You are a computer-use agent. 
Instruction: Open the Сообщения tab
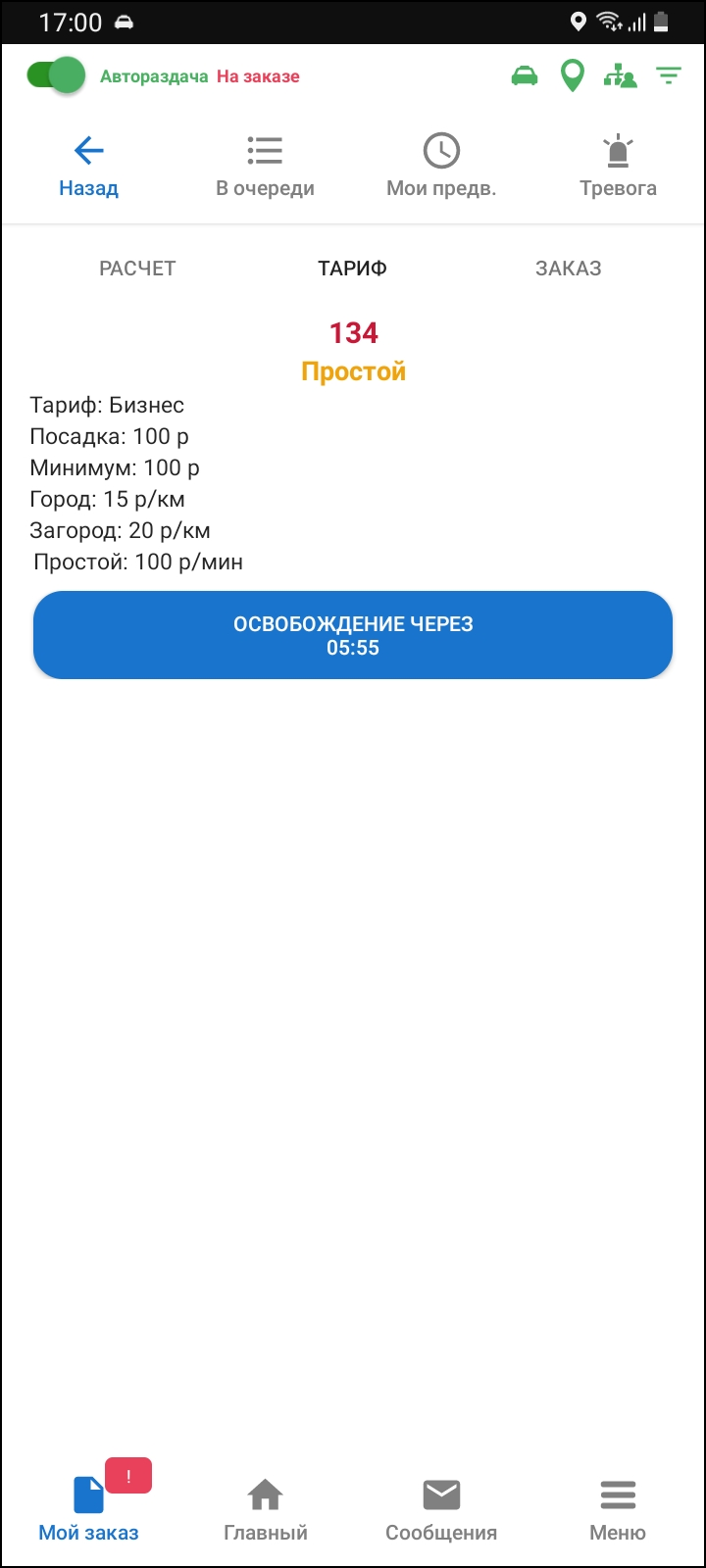(x=441, y=1509)
